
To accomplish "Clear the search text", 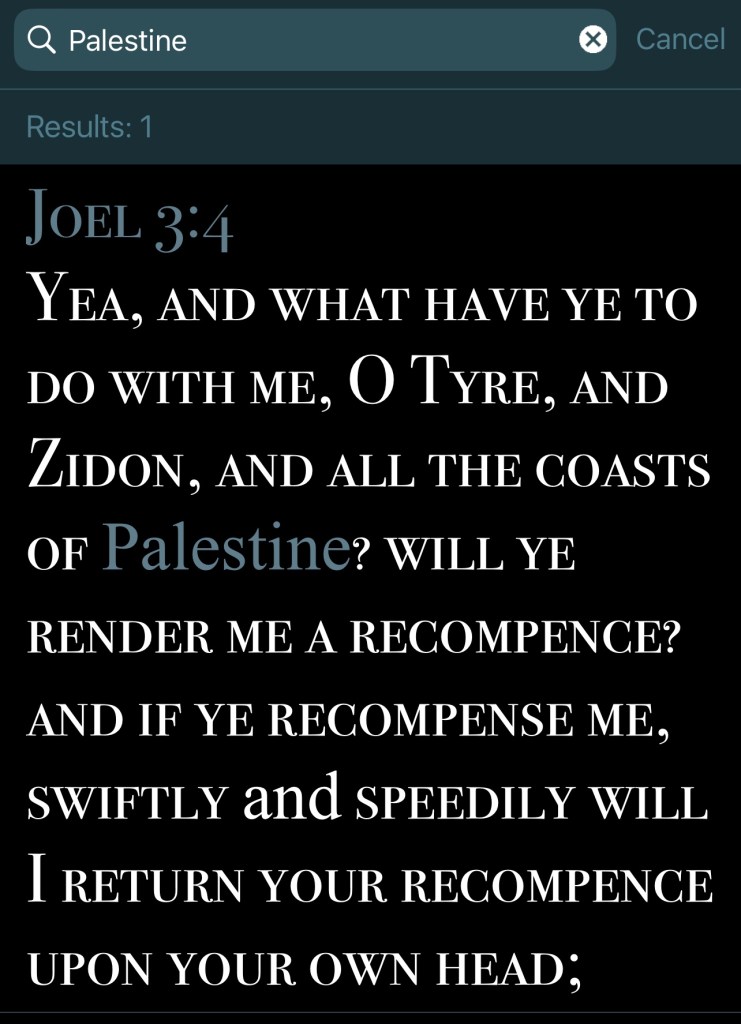I will pos(593,40).
